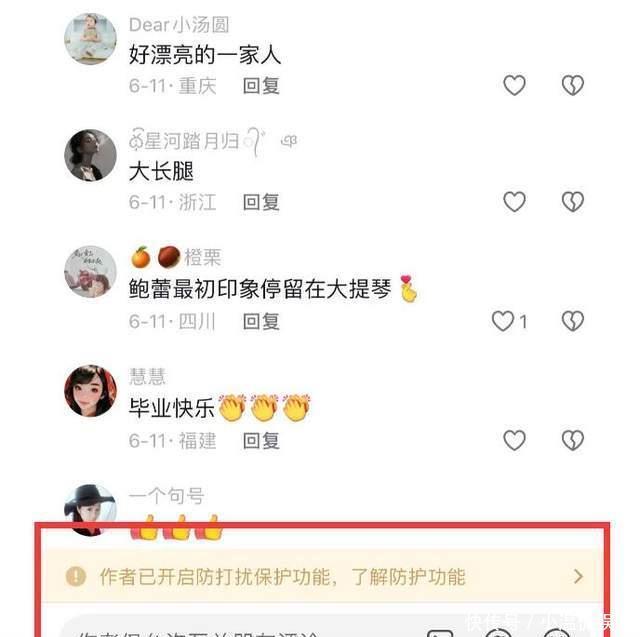Open Dear小汤圆's profile avatar
This screenshot has height=637, width=640.
(x=90, y=40)
